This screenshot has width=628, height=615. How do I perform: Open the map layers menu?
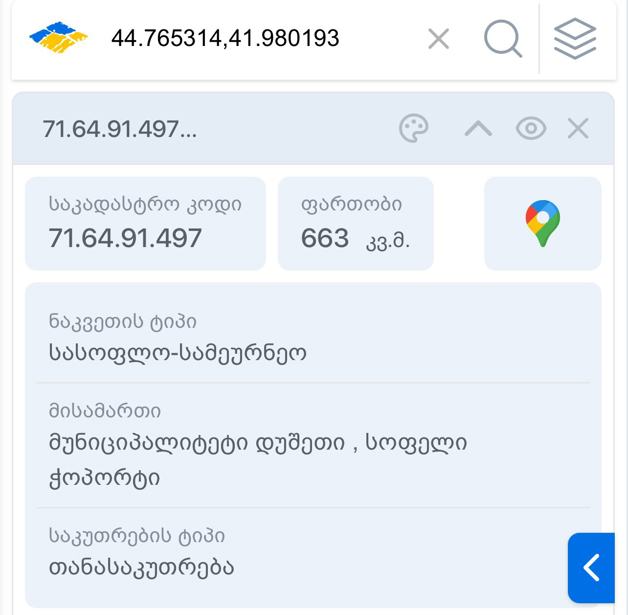tap(575, 39)
